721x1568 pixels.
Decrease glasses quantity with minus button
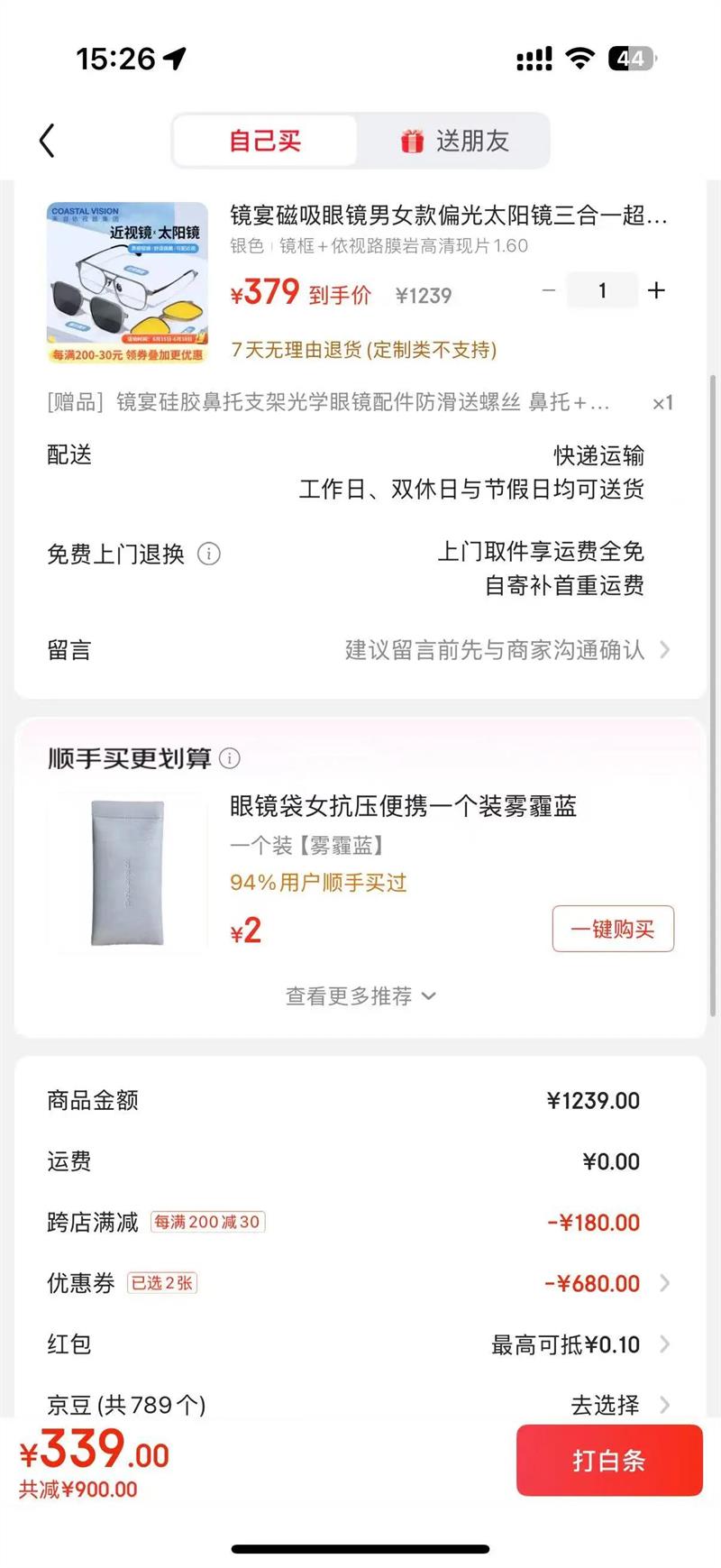click(x=549, y=290)
